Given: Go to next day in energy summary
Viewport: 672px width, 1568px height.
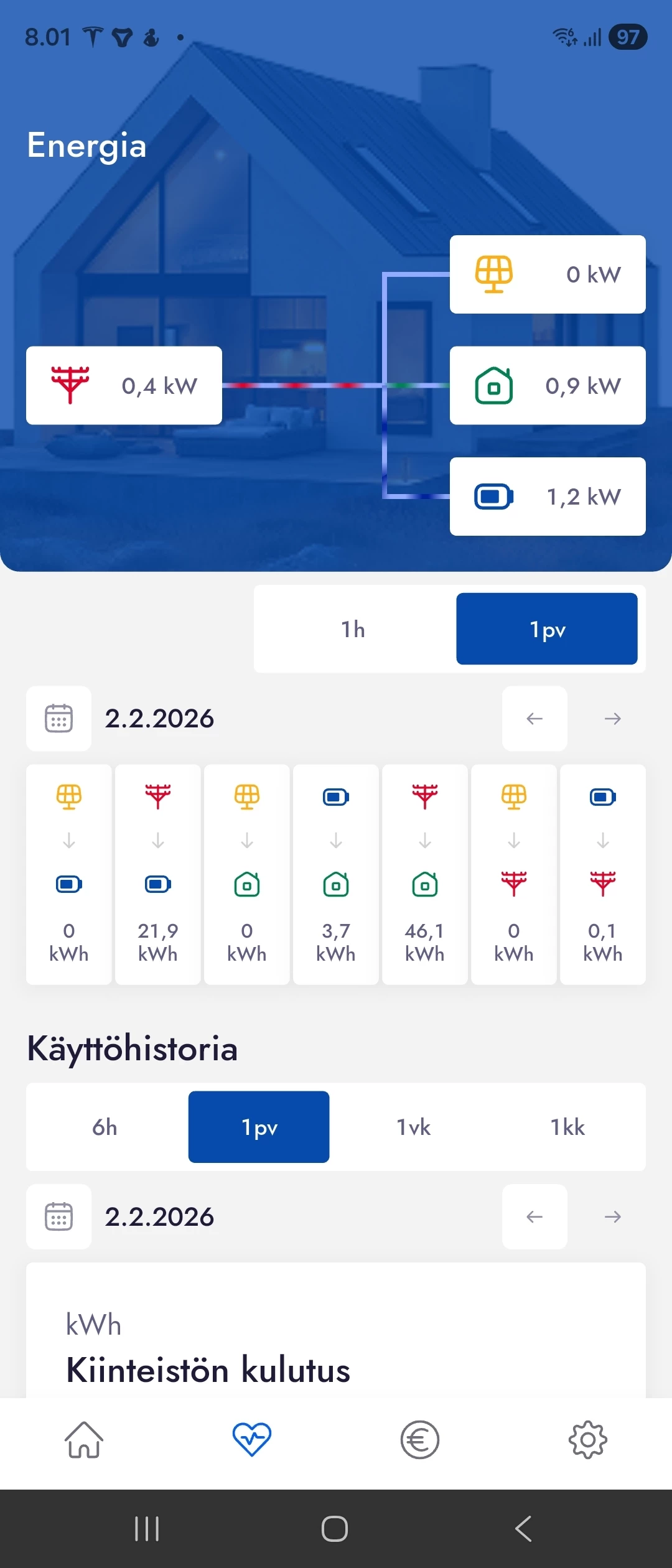Looking at the screenshot, I should [612, 719].
